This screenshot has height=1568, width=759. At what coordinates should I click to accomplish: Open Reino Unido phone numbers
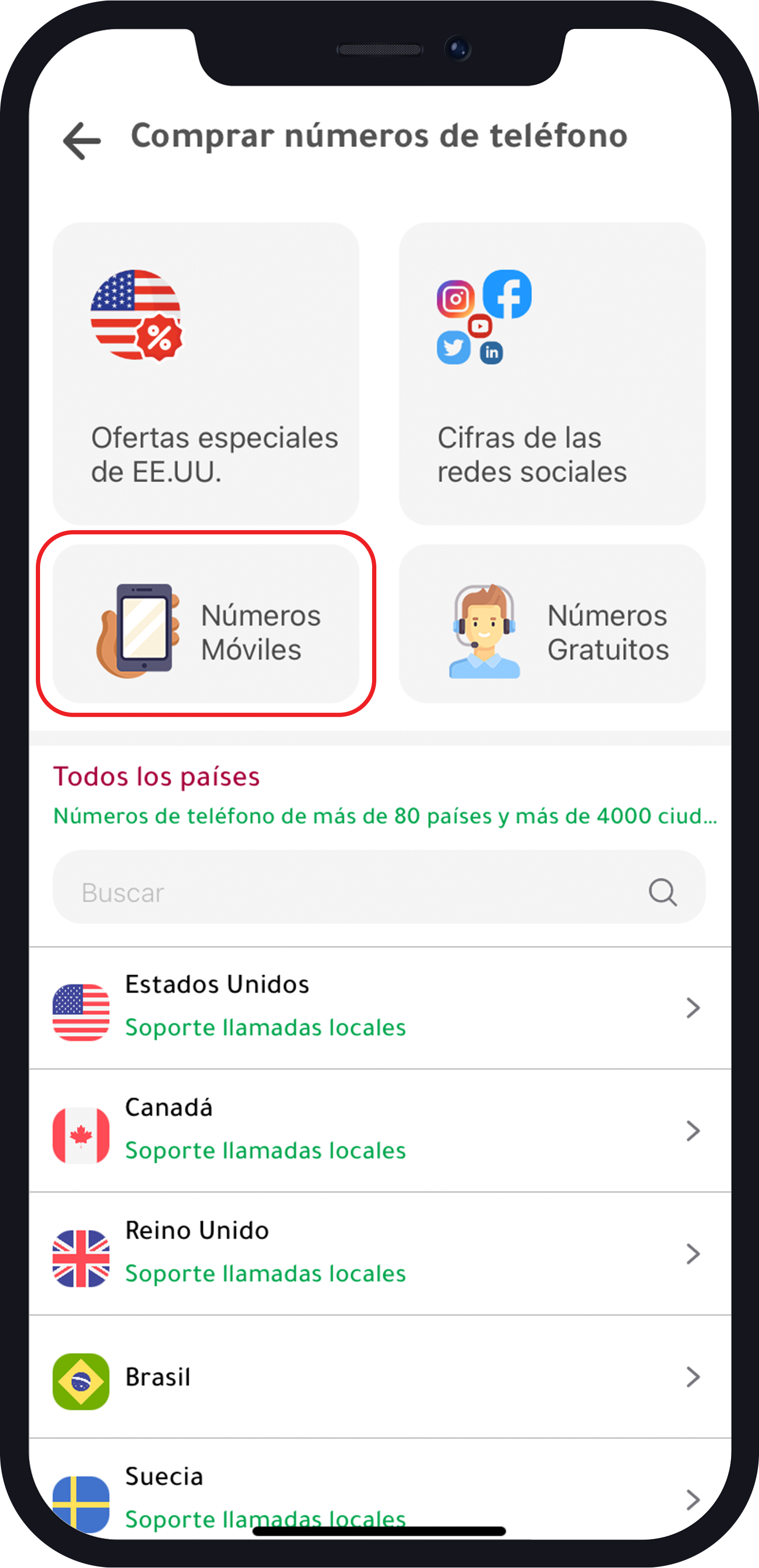[379, 1254]
